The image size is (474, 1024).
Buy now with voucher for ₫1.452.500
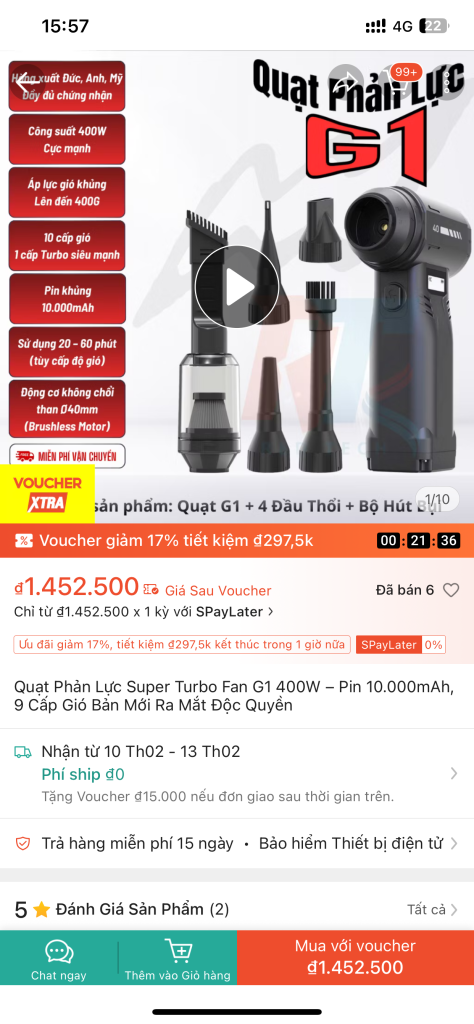(x=355, y=957)
